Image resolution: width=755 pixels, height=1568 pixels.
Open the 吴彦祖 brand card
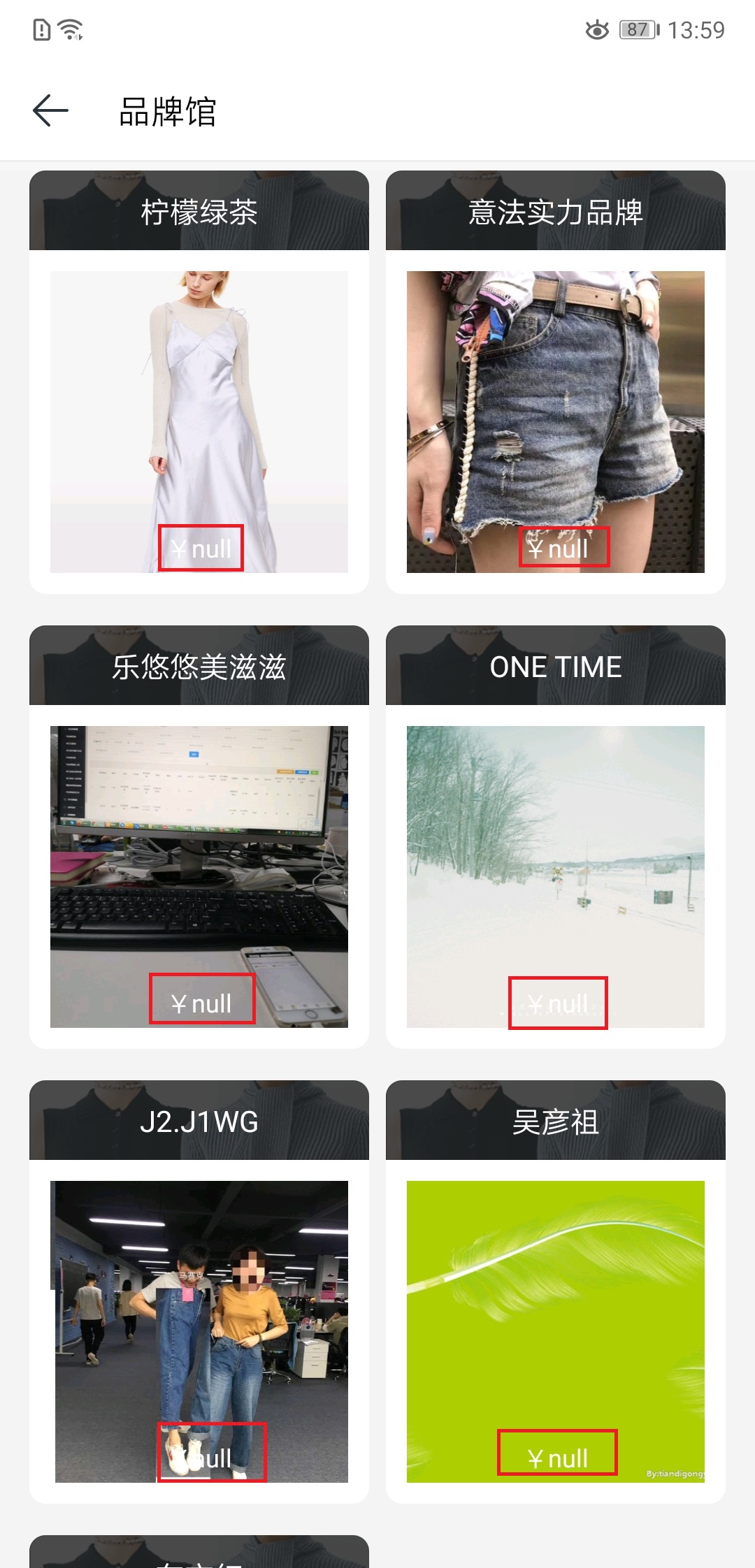coord(556,1292)
